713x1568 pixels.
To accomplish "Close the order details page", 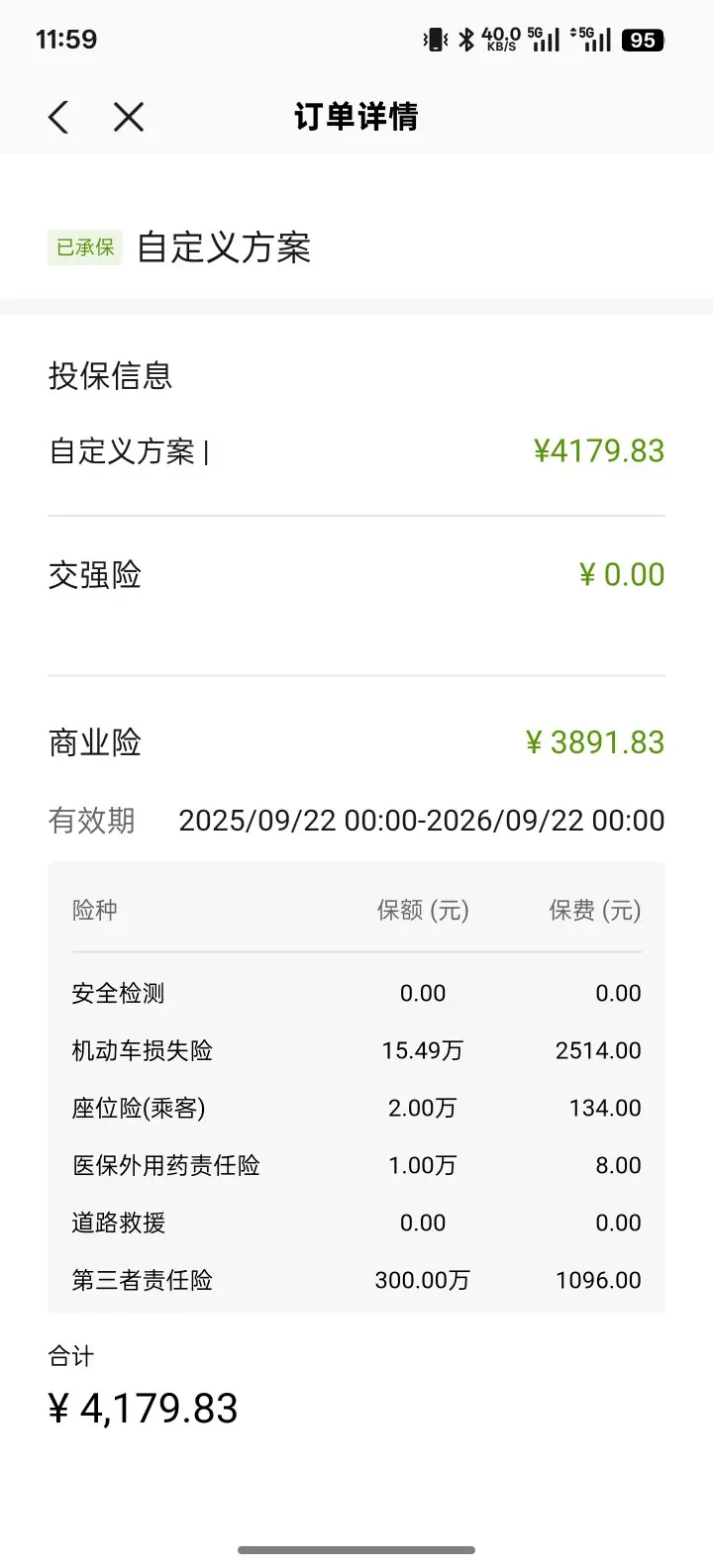I will 129,117.
